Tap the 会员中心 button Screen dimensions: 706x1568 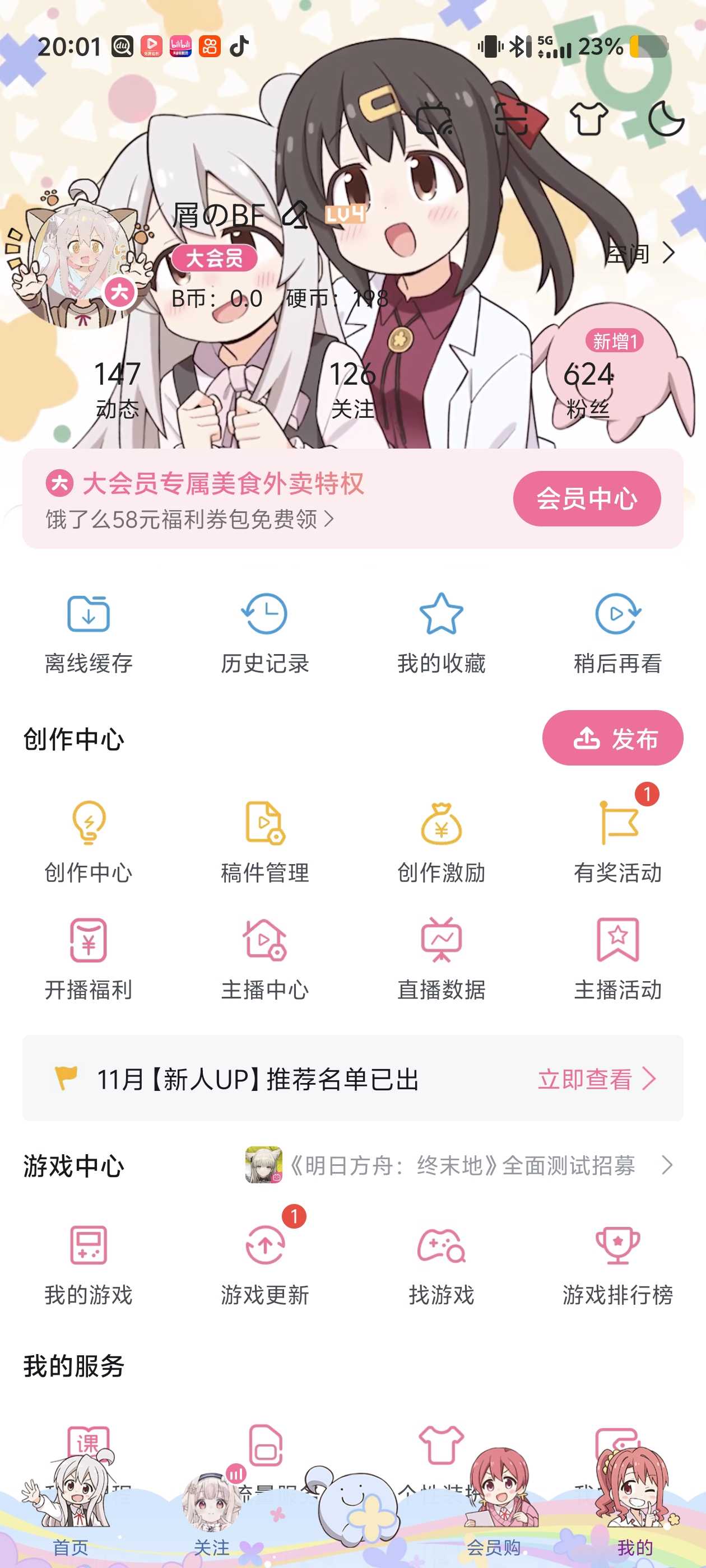coord(587,498)
